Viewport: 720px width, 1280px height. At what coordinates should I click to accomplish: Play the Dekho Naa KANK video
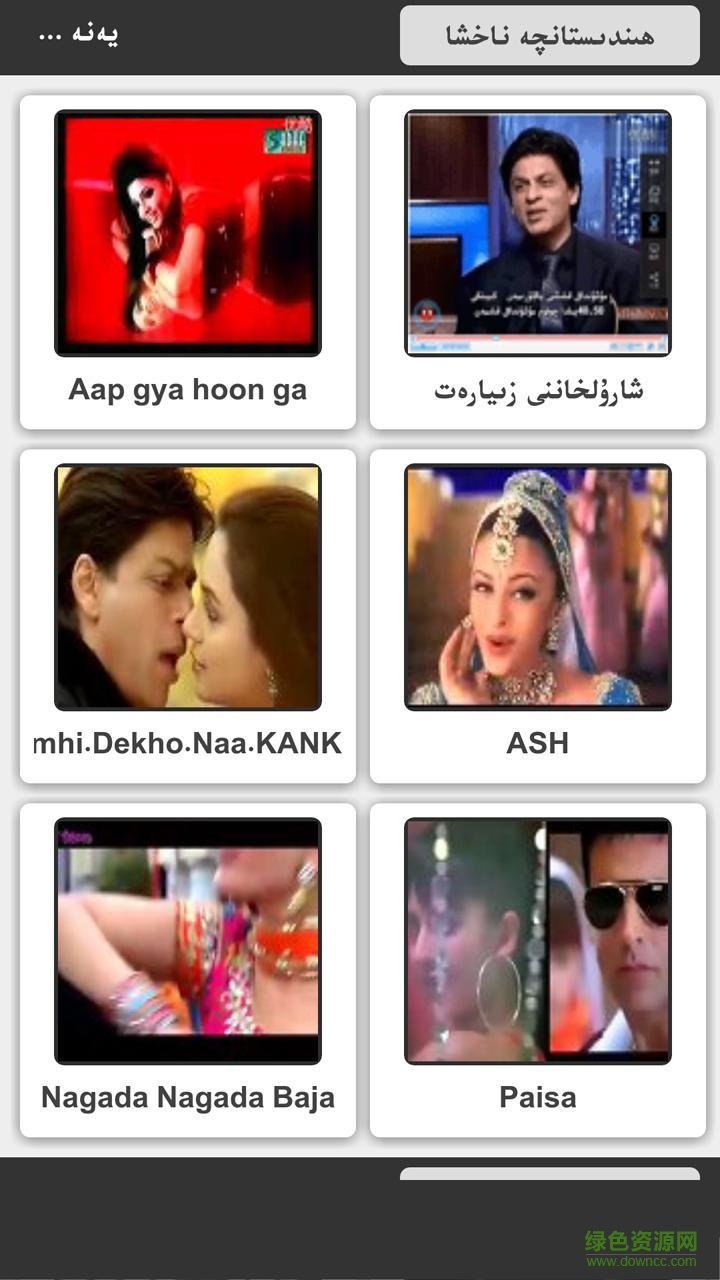[188, 616]
